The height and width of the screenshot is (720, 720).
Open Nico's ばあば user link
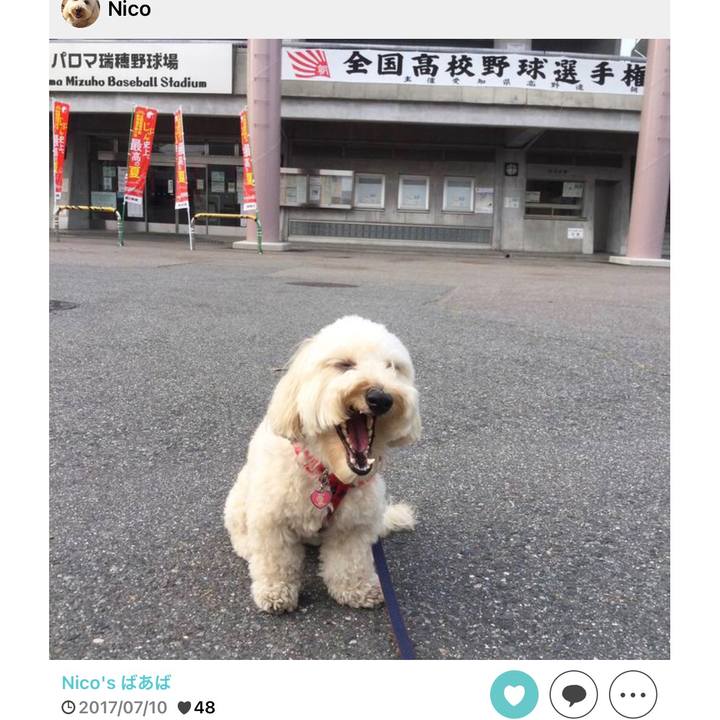(x=116, y=683)
